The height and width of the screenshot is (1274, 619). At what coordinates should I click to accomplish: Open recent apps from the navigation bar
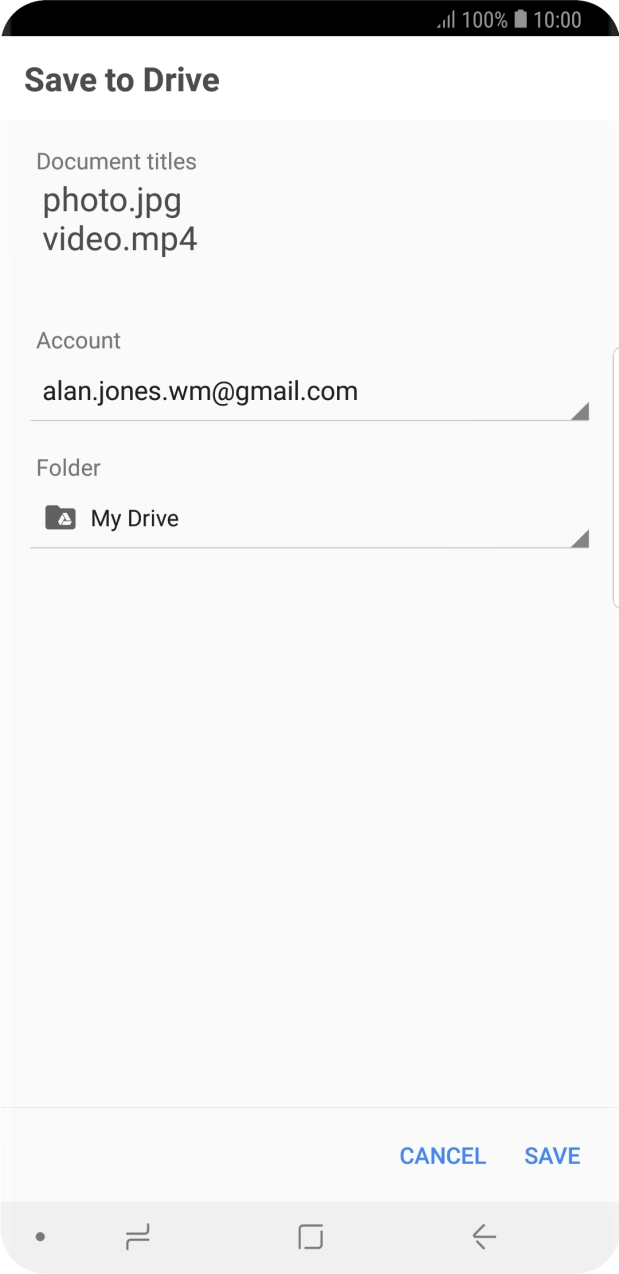[138, 1237]
